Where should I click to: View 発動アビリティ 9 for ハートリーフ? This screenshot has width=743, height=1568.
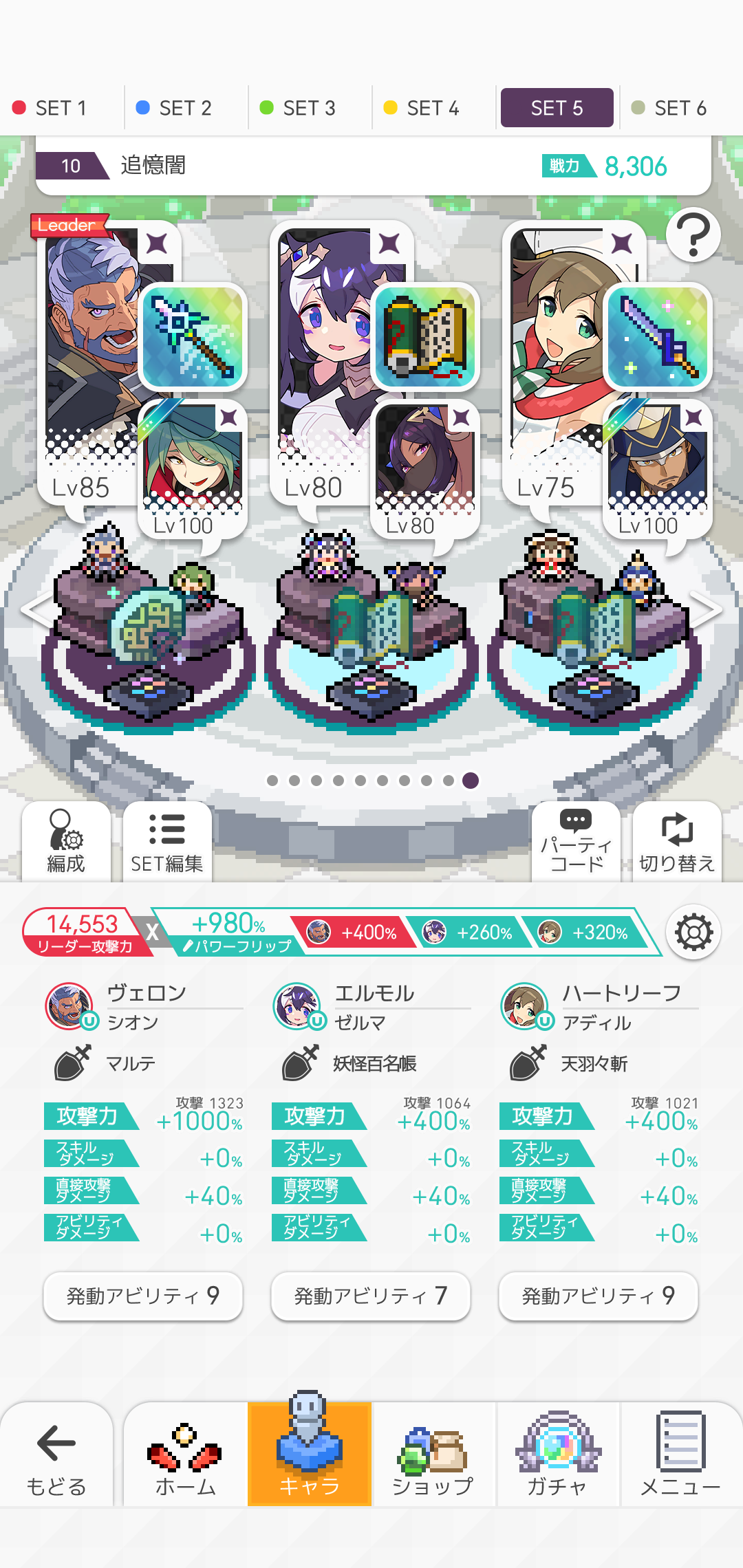pos(599,1296)
